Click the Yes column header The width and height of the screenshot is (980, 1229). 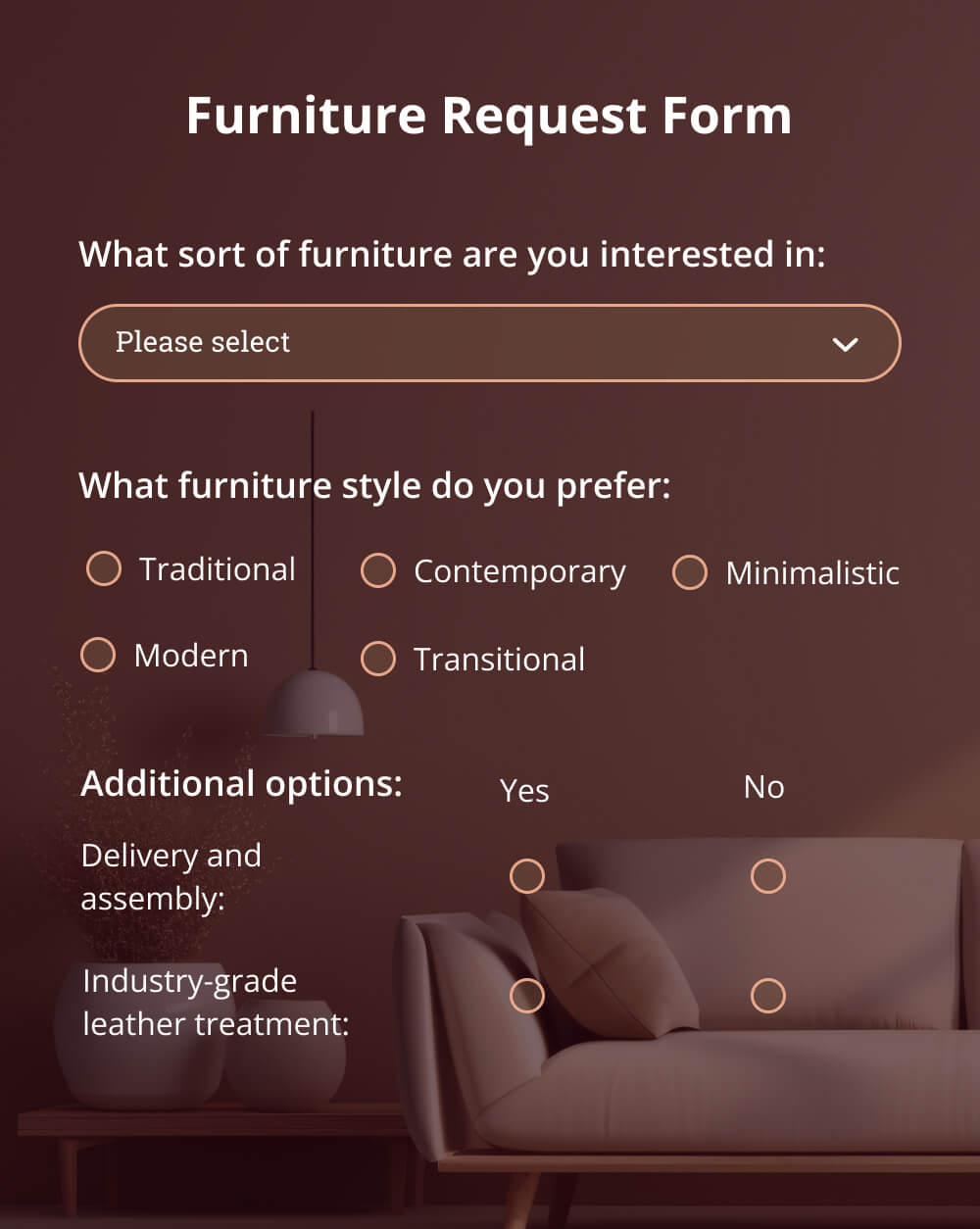[x=524, y=790]
